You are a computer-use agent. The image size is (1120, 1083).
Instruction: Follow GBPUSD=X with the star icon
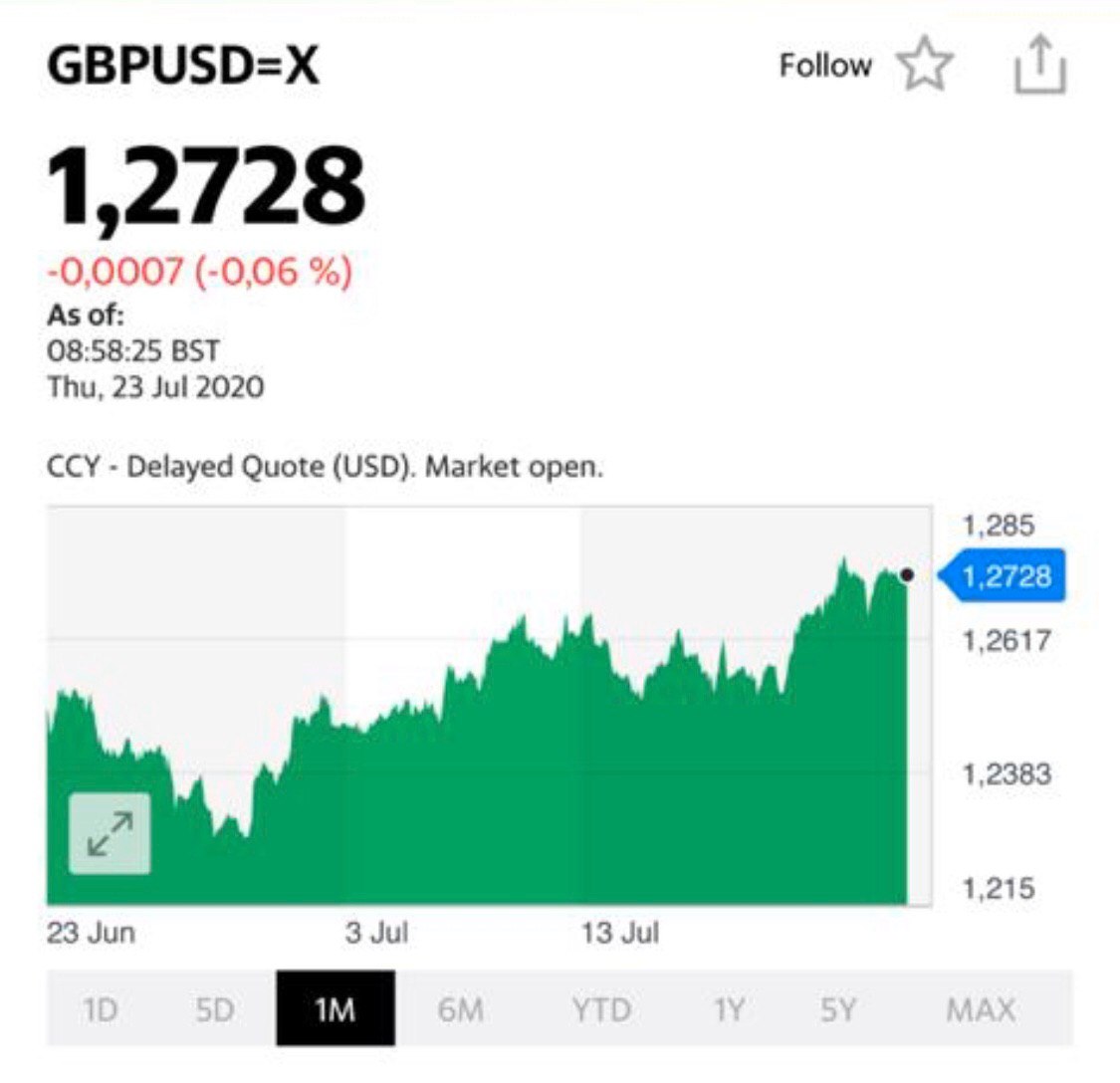tap(925, 67)
